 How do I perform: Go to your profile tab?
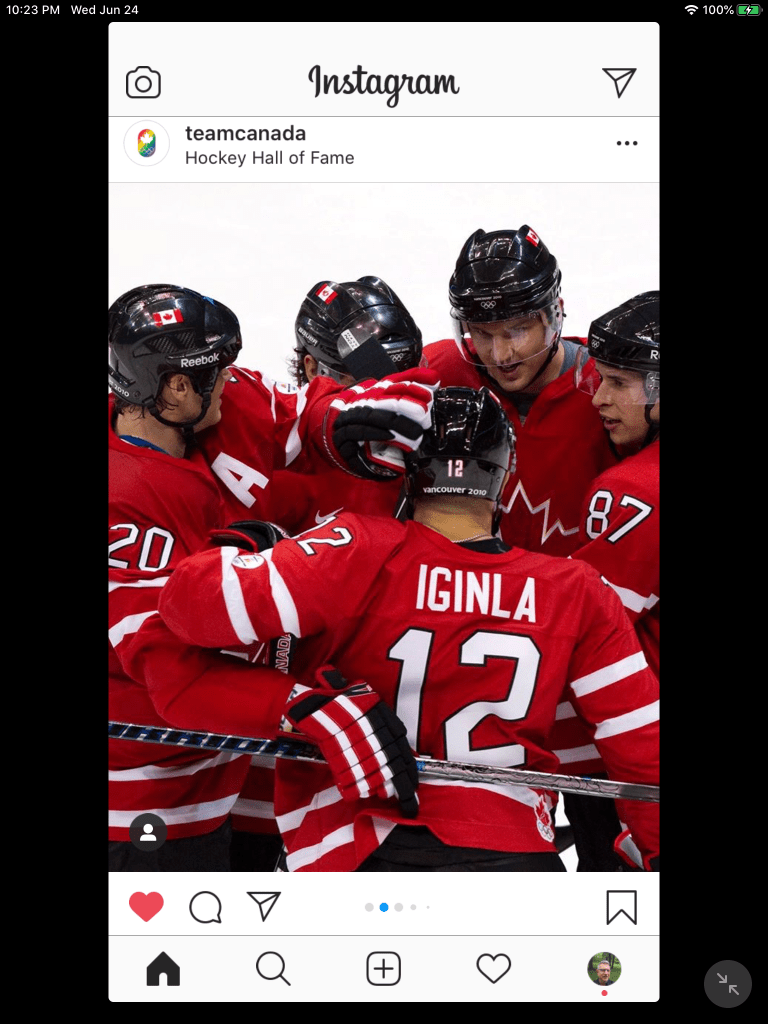604,969
